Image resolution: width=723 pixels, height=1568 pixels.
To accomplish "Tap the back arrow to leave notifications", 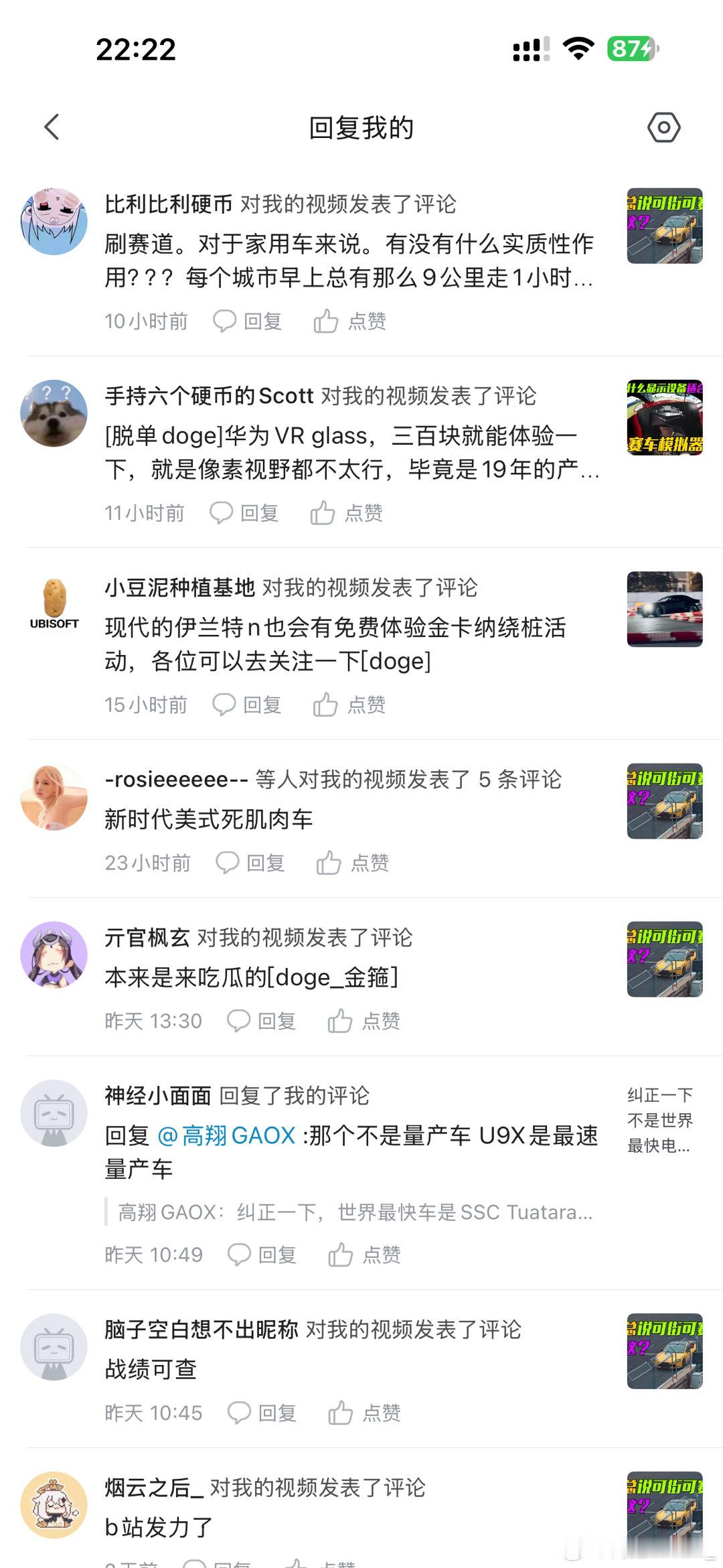I will (x=53, y=127).
